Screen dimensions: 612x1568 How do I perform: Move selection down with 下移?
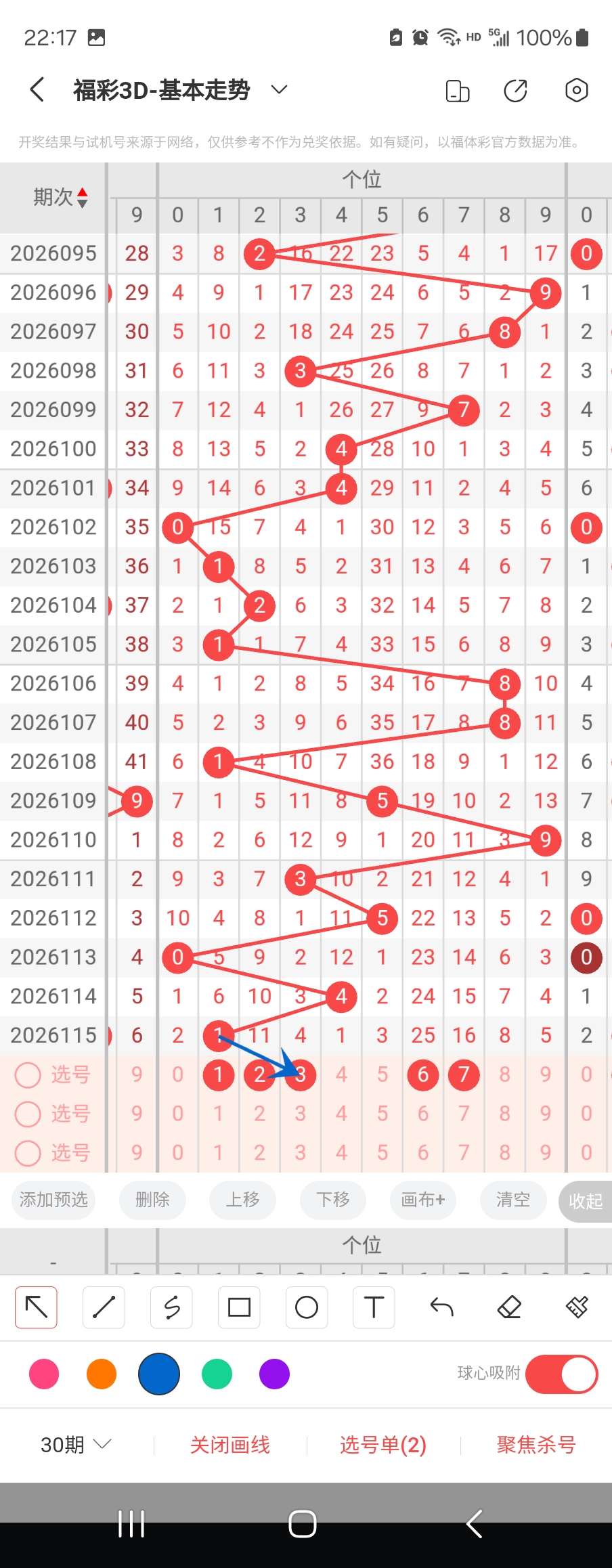[333, 1200]
